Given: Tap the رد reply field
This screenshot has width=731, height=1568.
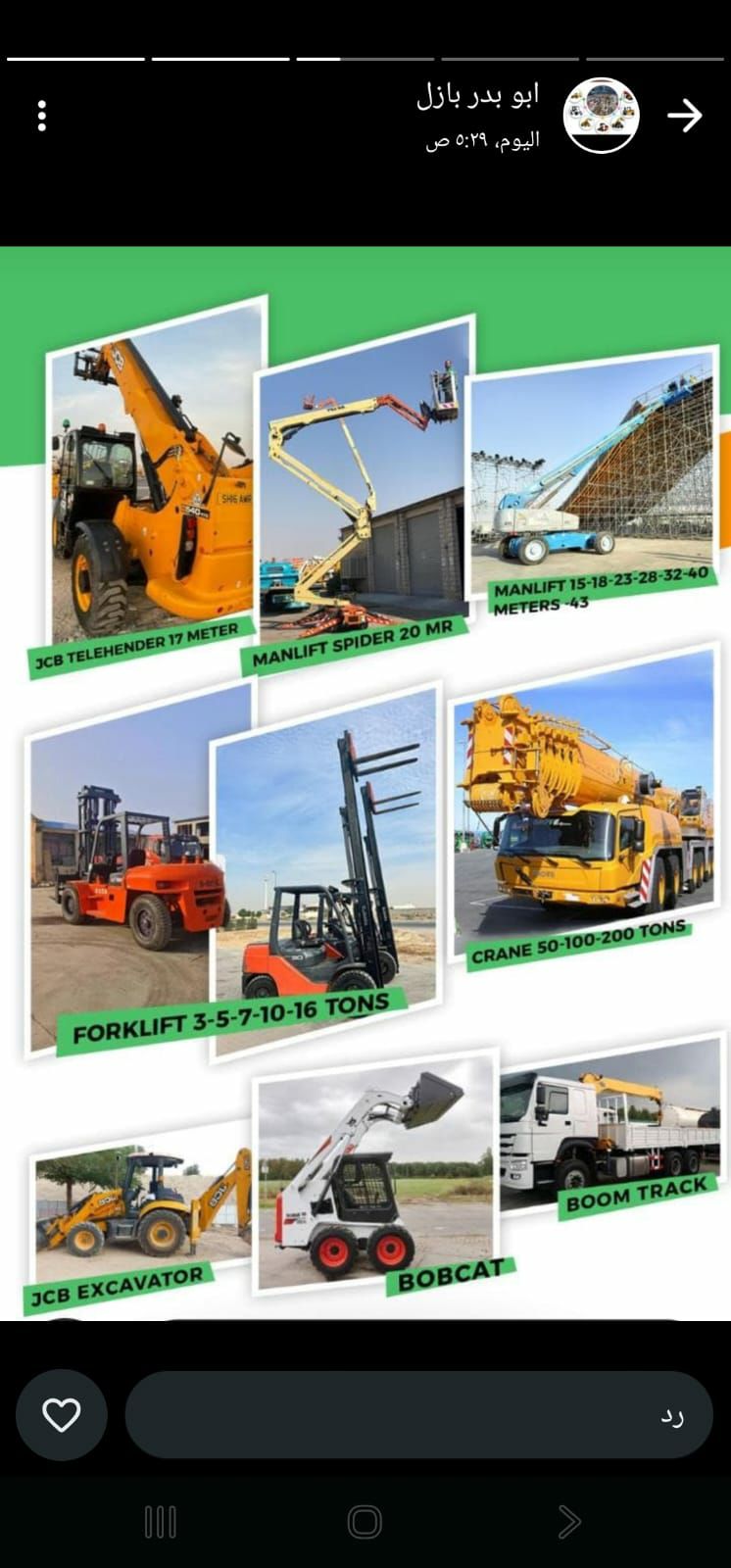Looking at the screenshot, I should coord(418,1415).
